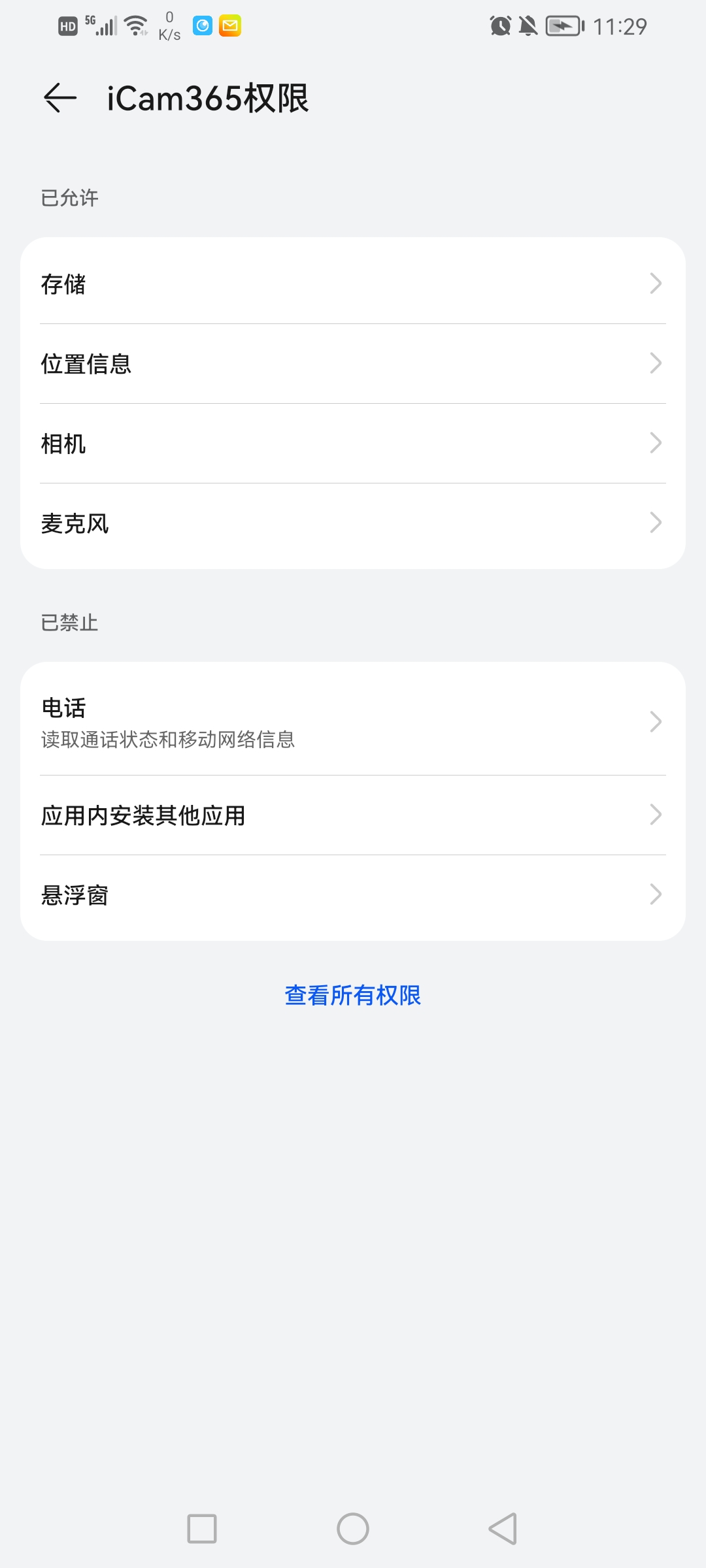Click the alarm clock status bar icon
The height and width of the screenshot is (1568, 706).
499,26
